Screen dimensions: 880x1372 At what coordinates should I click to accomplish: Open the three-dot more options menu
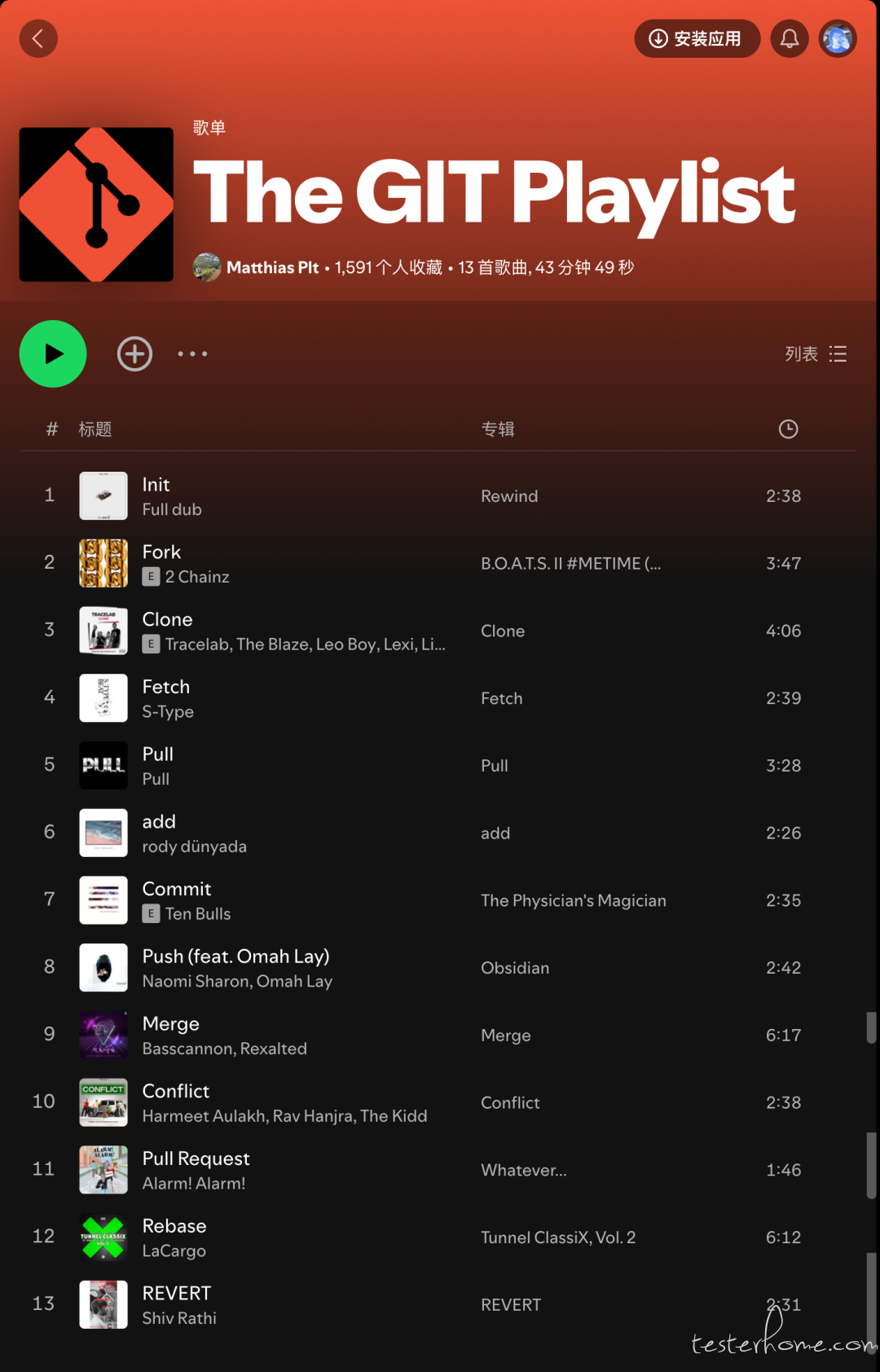[192, 354]
